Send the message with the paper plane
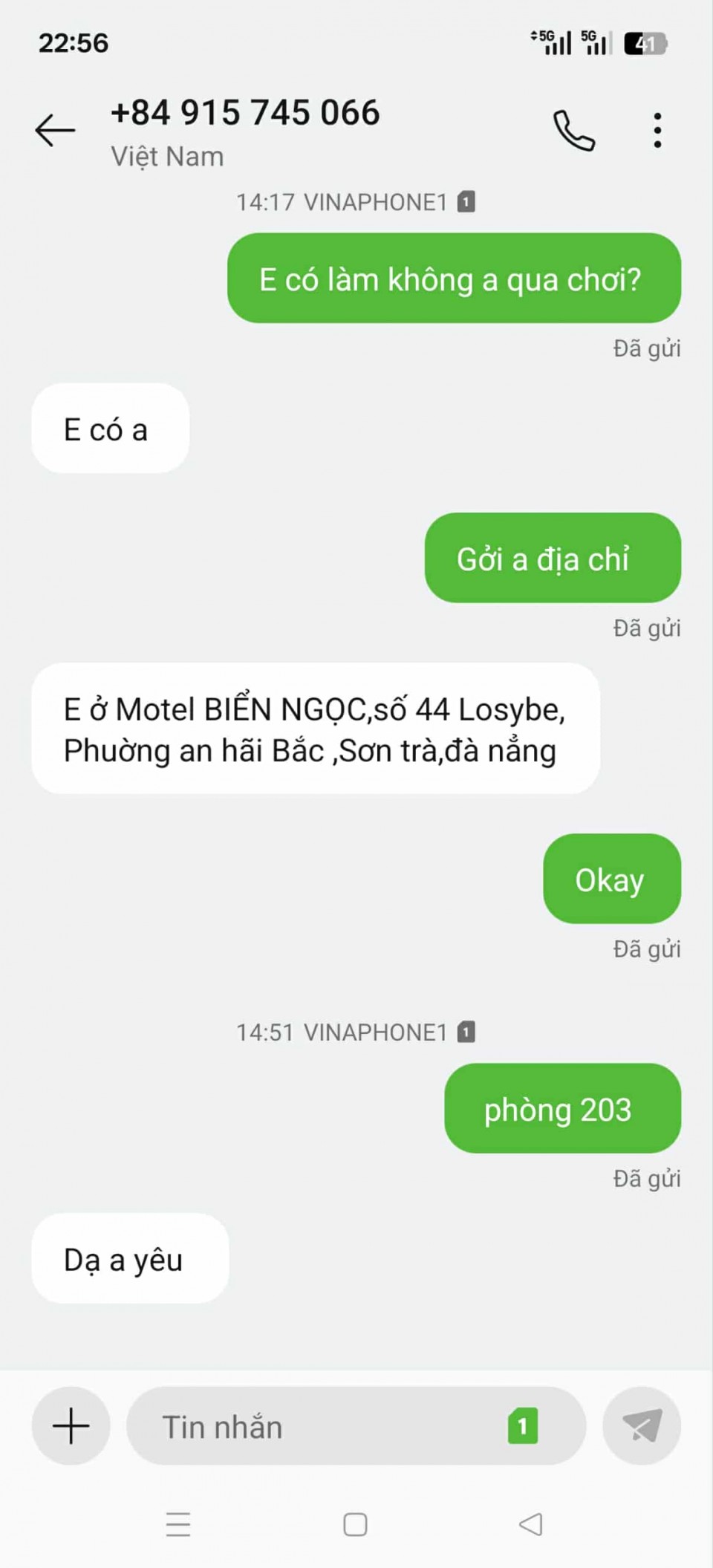The height and width of the screenshot is (1568, 713). [x=642, y=1425]
